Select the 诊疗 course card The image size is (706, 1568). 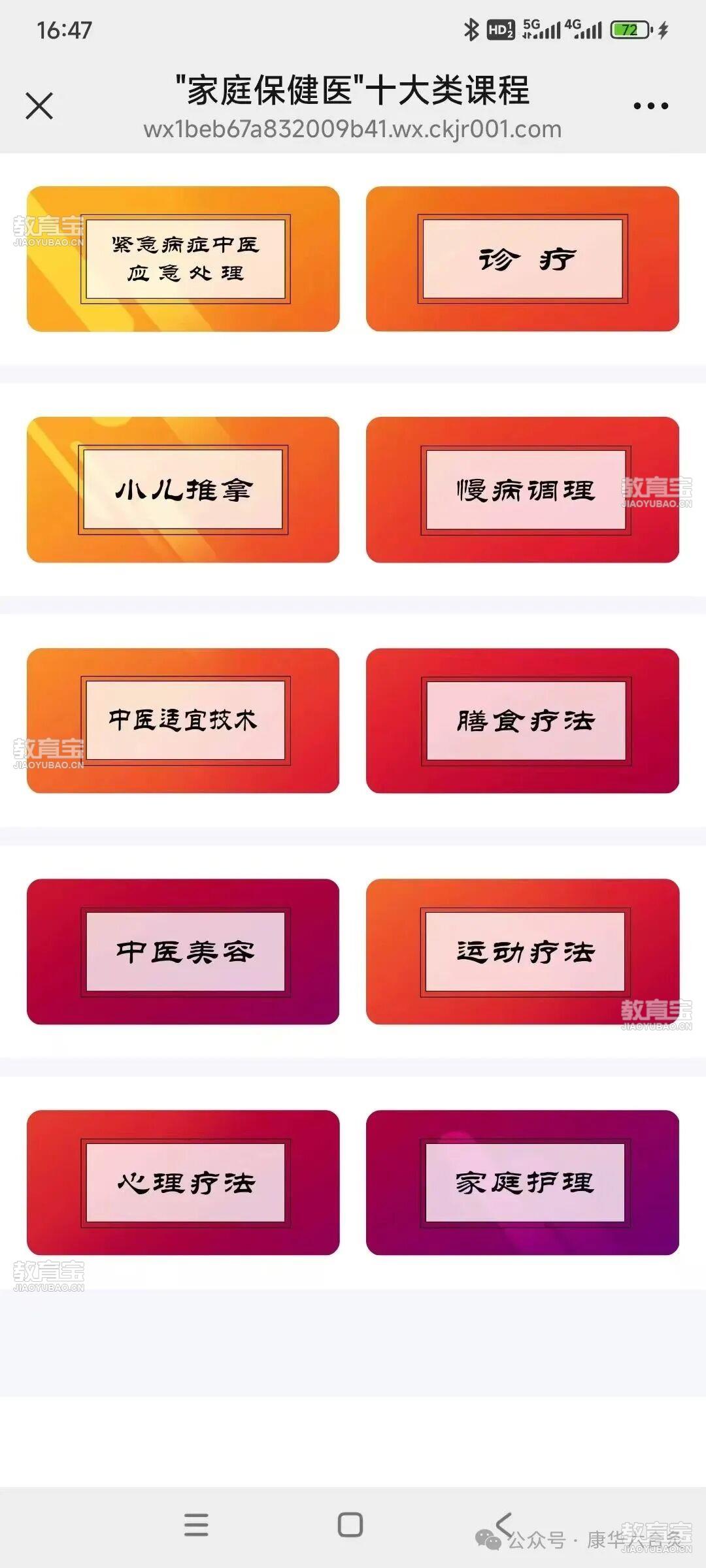coord(522,259)
